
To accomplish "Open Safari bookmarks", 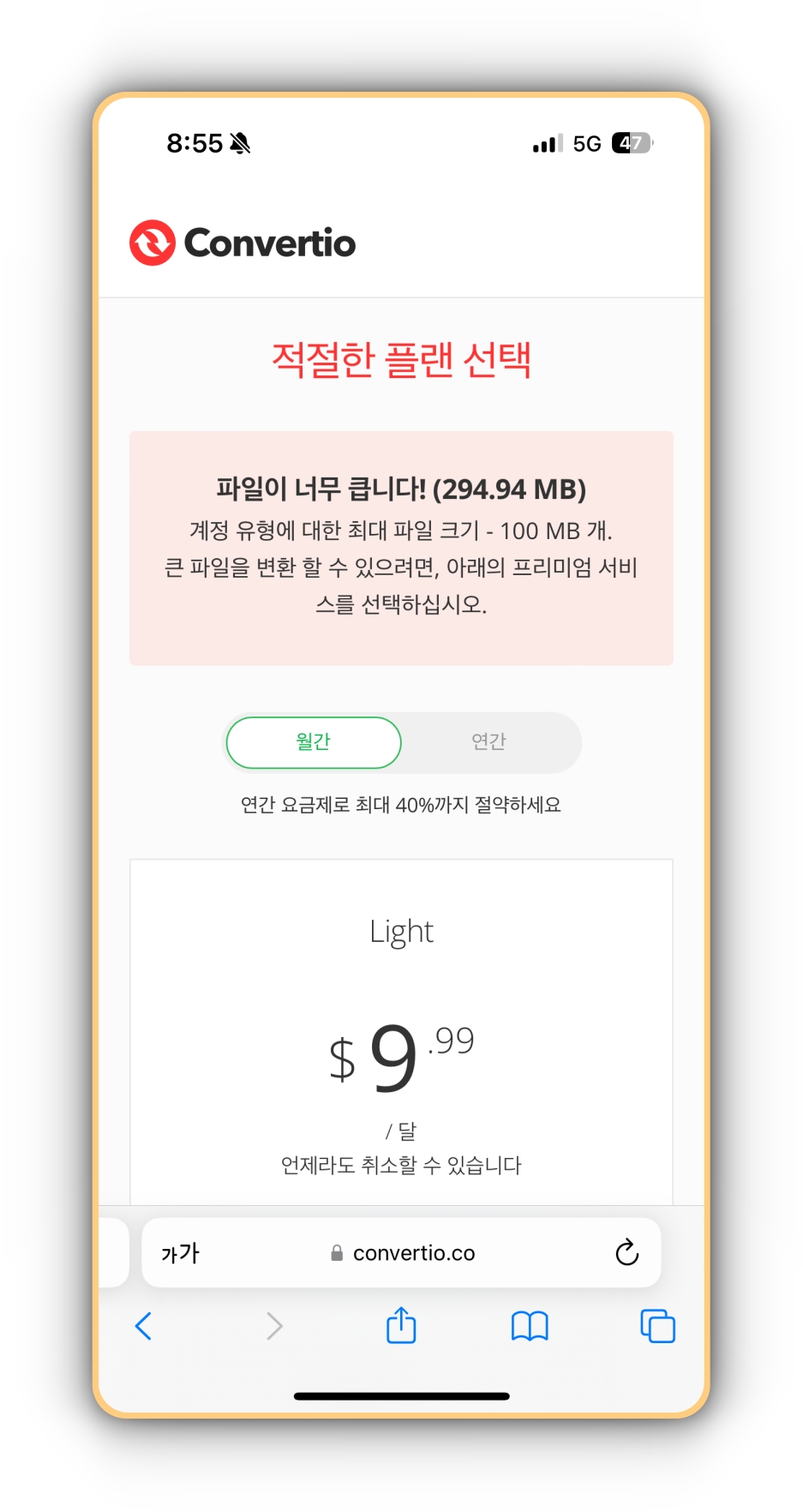I will pyautogui.click(x=530, y=1326).
